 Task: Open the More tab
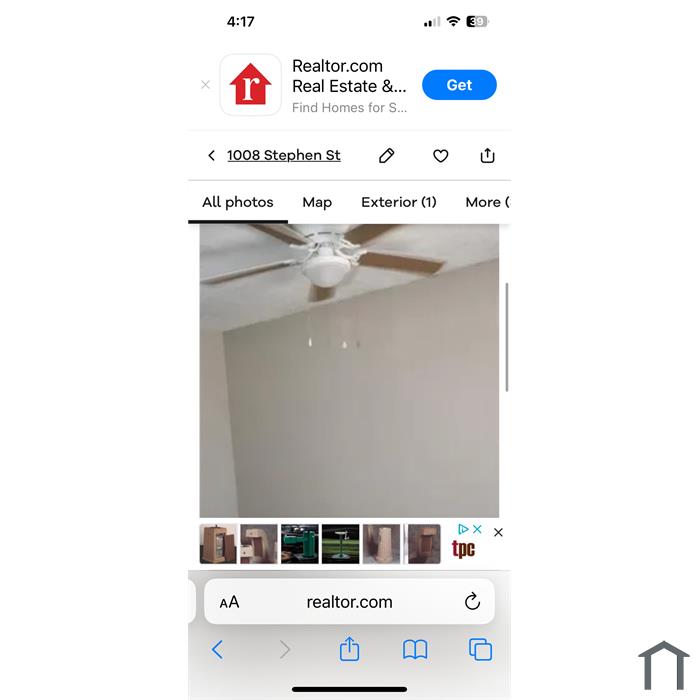click(x=486, y=202)
